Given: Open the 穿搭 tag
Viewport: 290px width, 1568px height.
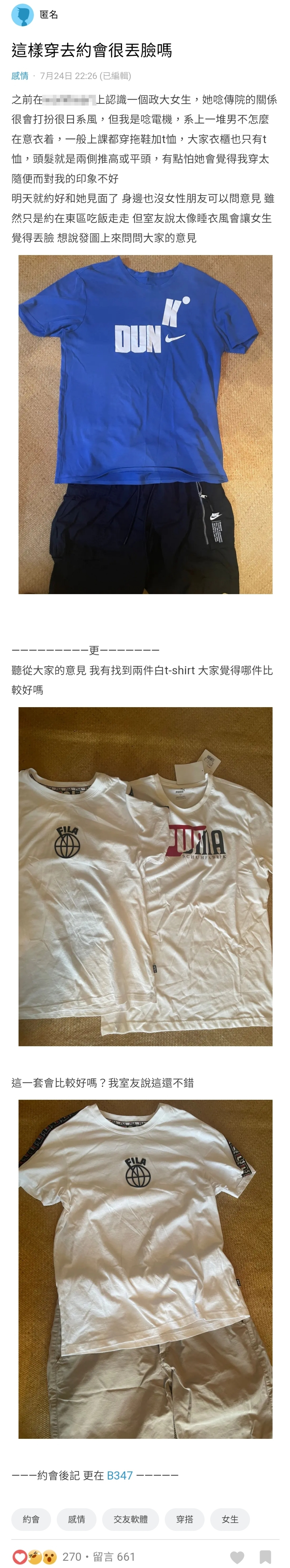Looking at the screenshot, I should 184,1519.
